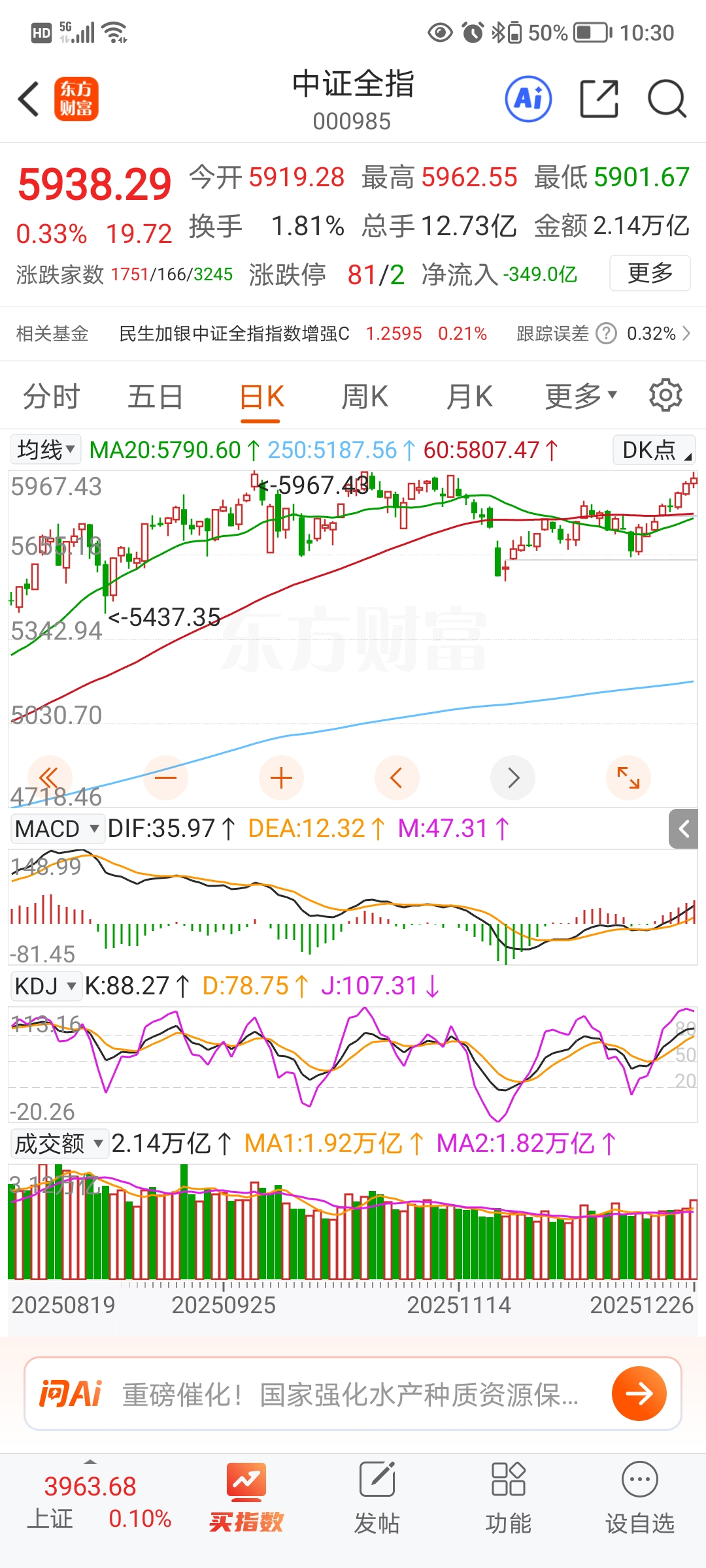Change the MACD indicator dropdown

point(57,828)
